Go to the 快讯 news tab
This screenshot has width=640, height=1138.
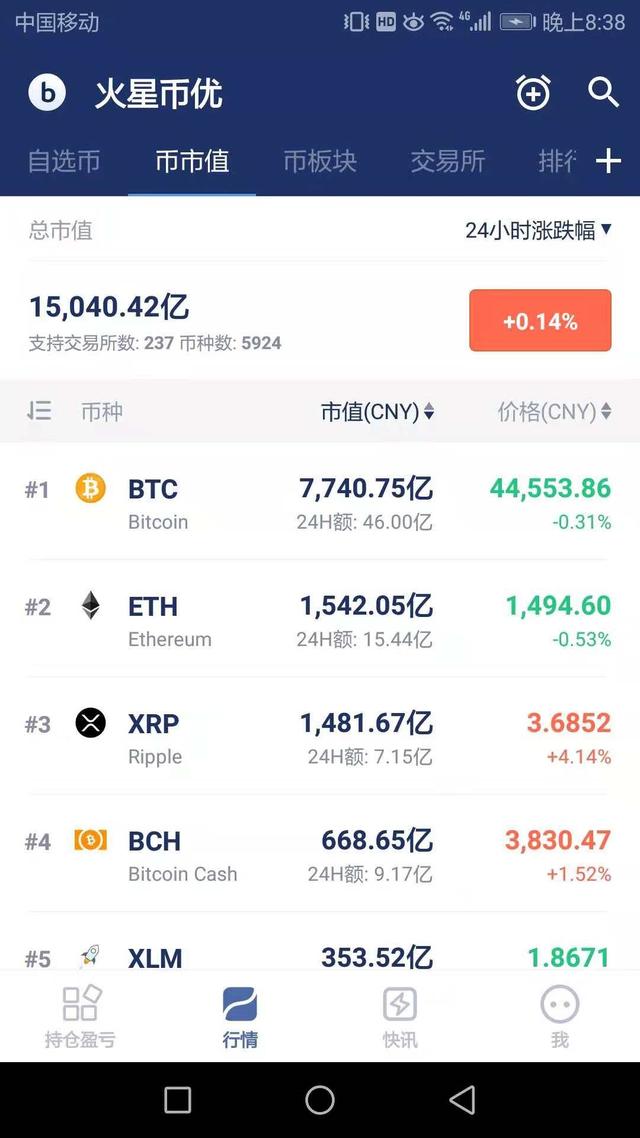tap(400, 1017)
